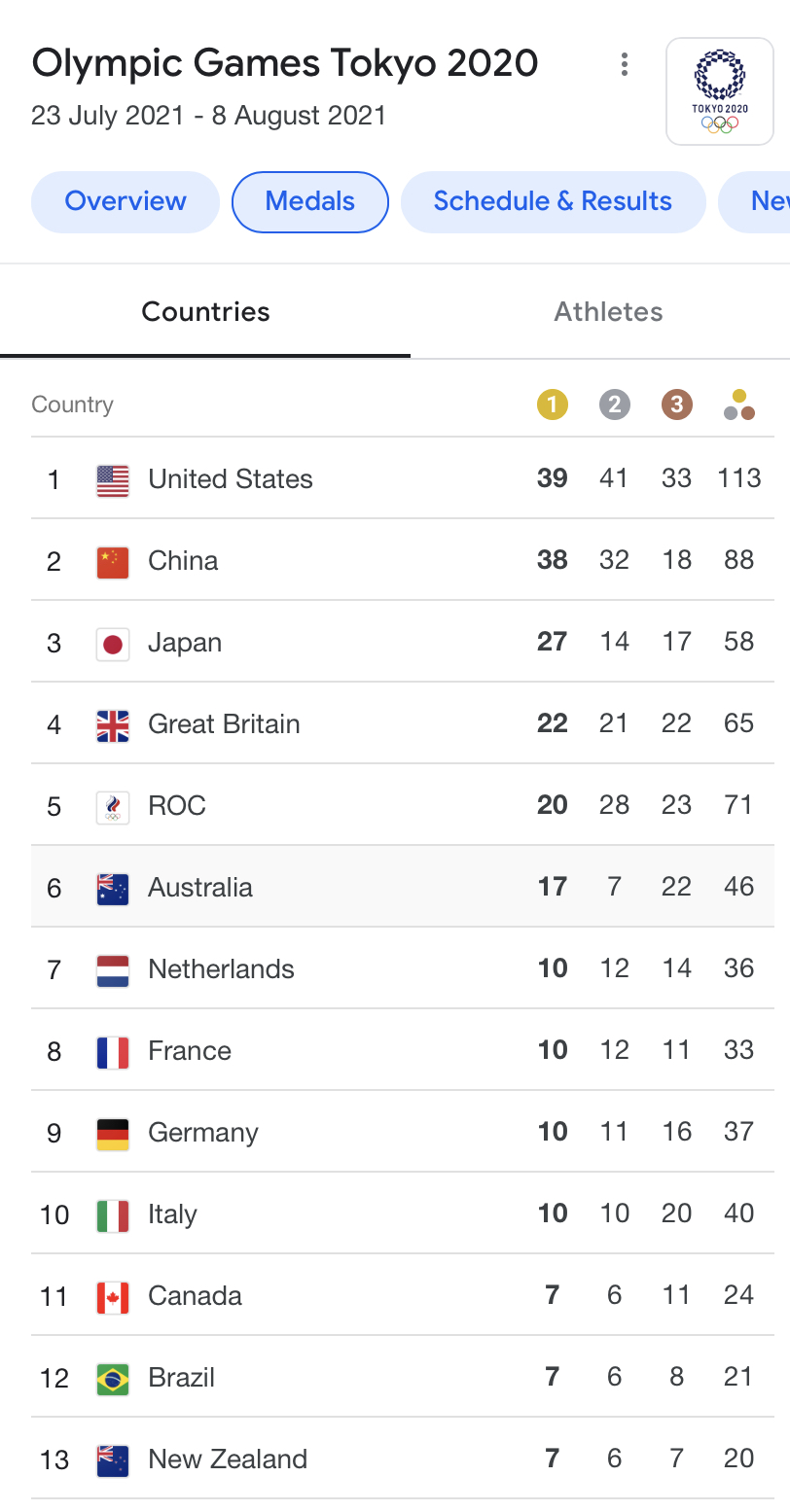790x1512 pixels.
Task: Select the Countries tab
Action: point(205,312)
